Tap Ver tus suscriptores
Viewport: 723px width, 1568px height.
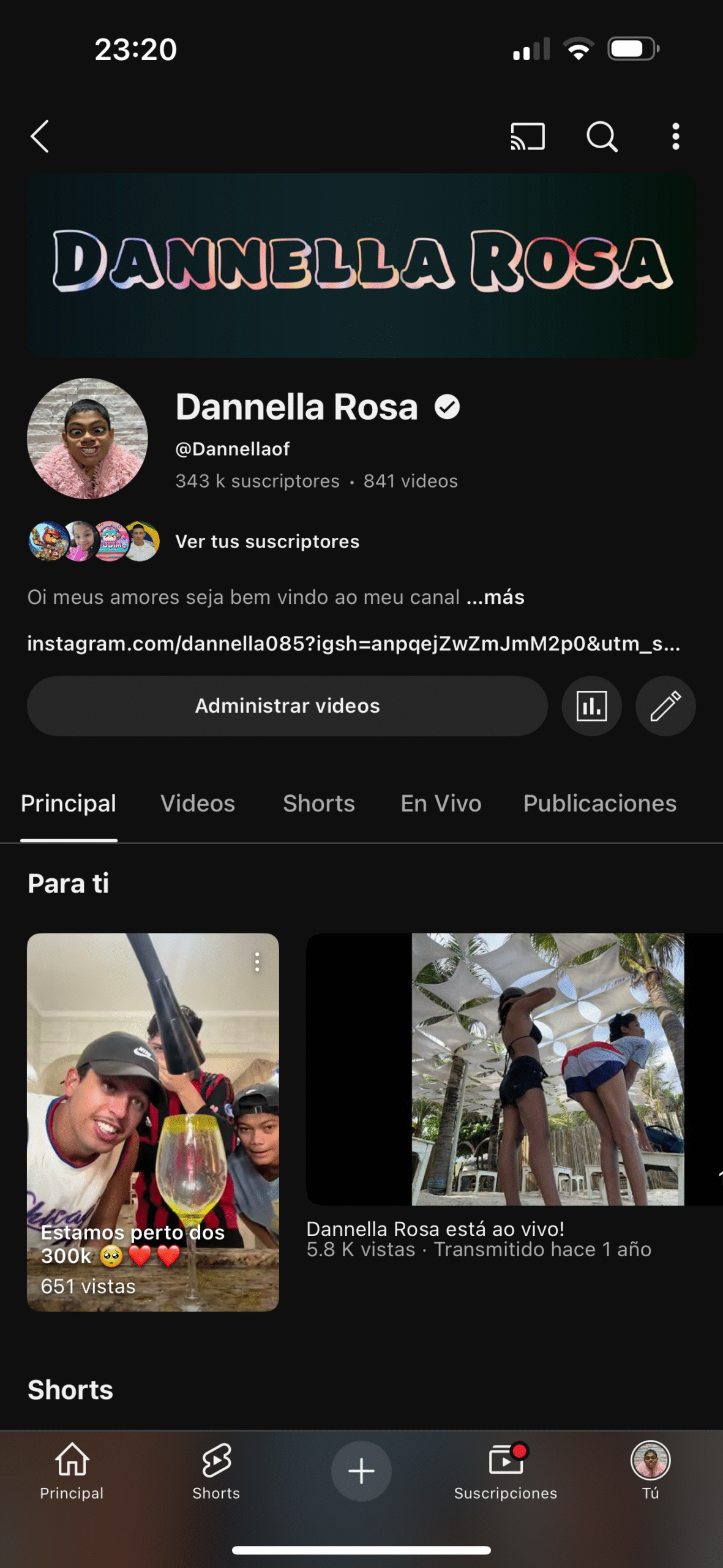click(x=267, y=541)
